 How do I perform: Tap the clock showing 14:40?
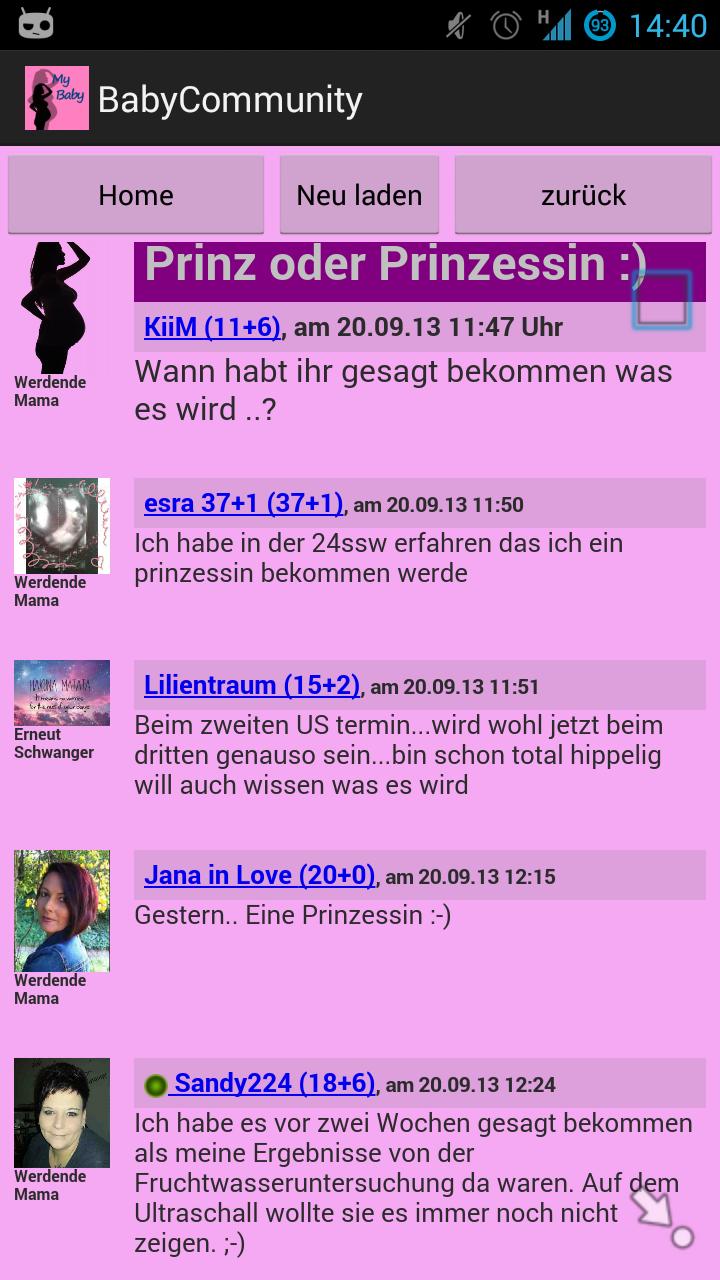pyautogui.click(x=666, y=27)
